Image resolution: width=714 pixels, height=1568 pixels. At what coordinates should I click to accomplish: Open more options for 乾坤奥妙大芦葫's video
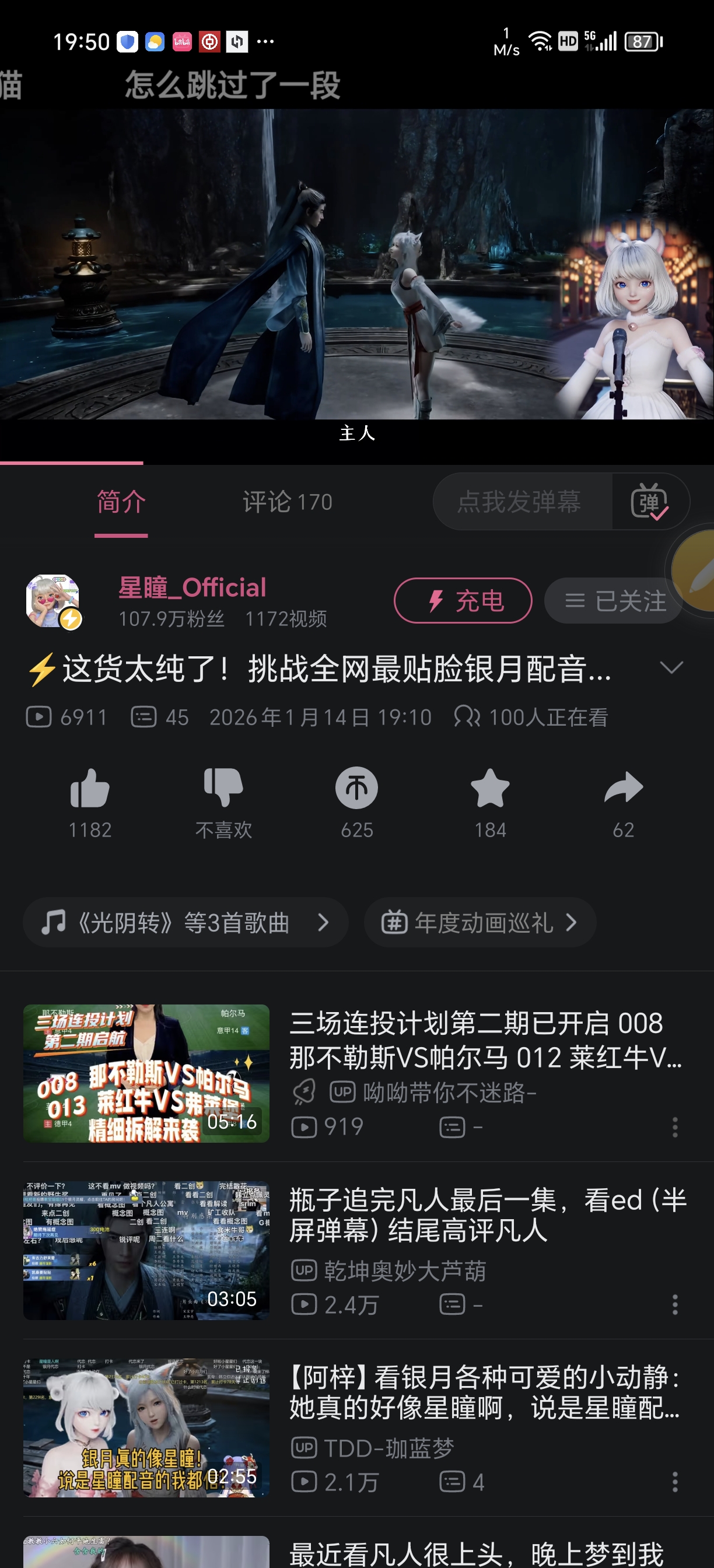[x=674, y=1304]
